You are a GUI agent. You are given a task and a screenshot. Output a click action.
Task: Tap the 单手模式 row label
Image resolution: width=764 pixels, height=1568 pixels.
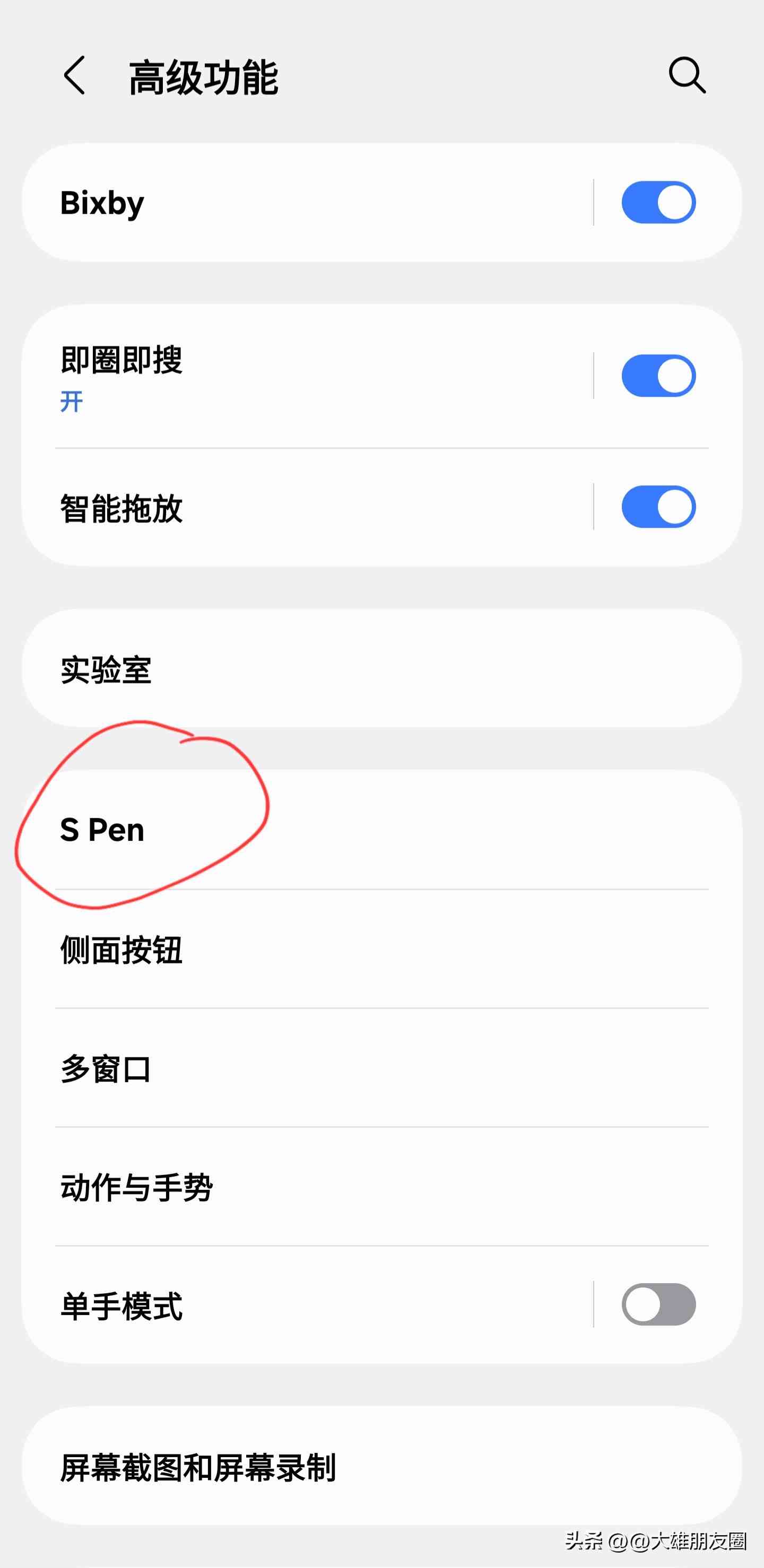121,1304
